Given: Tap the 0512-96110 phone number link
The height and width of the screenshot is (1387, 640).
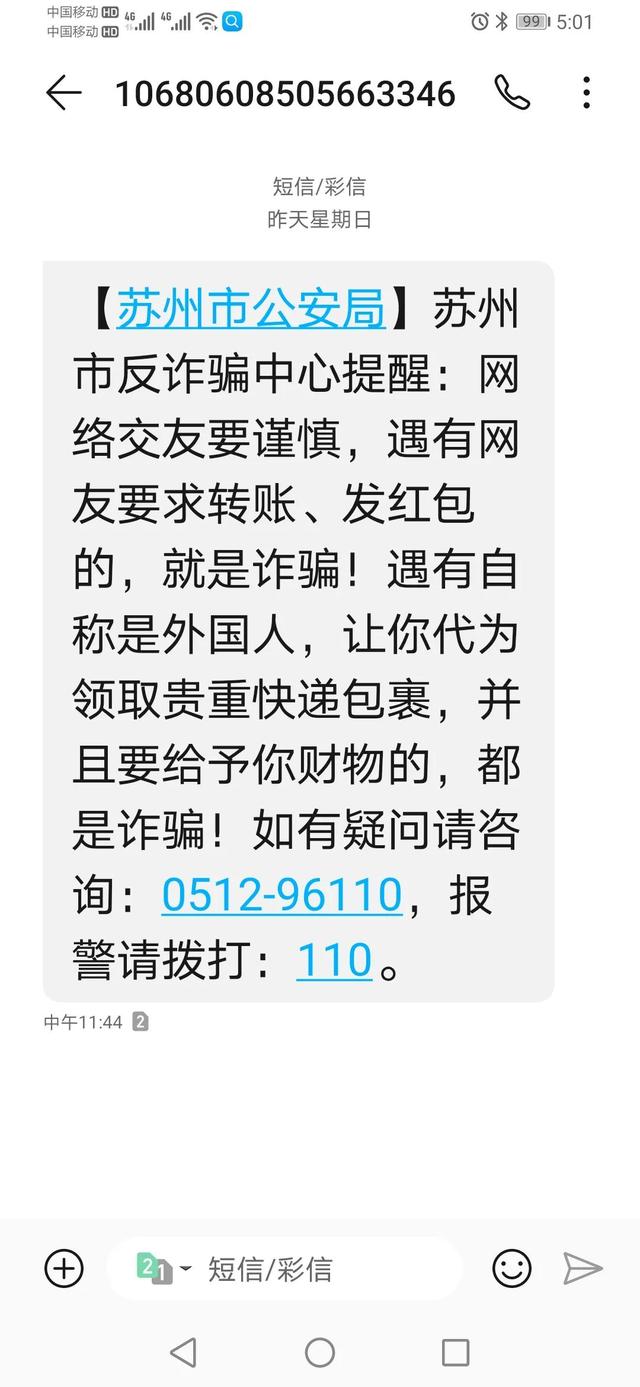Looking at the screenshot, I should click(282, 894).
